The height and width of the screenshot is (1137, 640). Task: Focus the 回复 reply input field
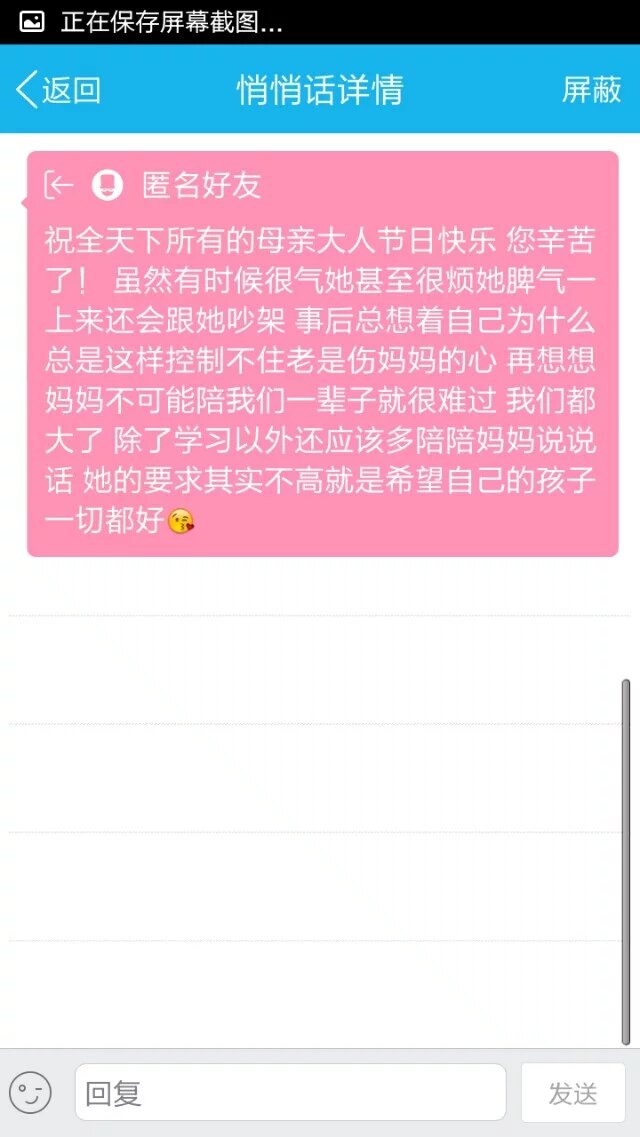pos(290,1092)
